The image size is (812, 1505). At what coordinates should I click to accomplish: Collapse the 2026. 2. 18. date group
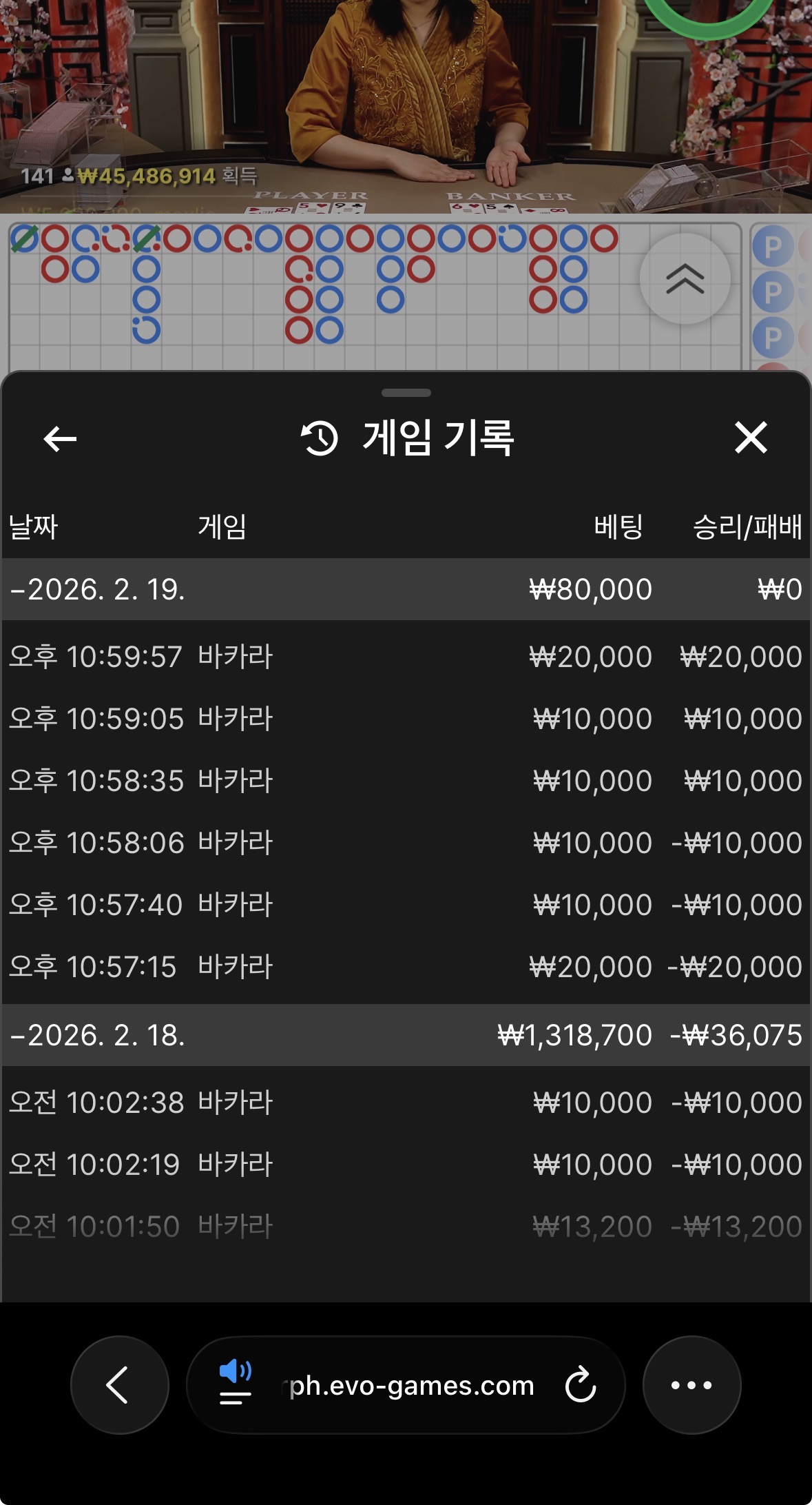[x=96, y=1035]
